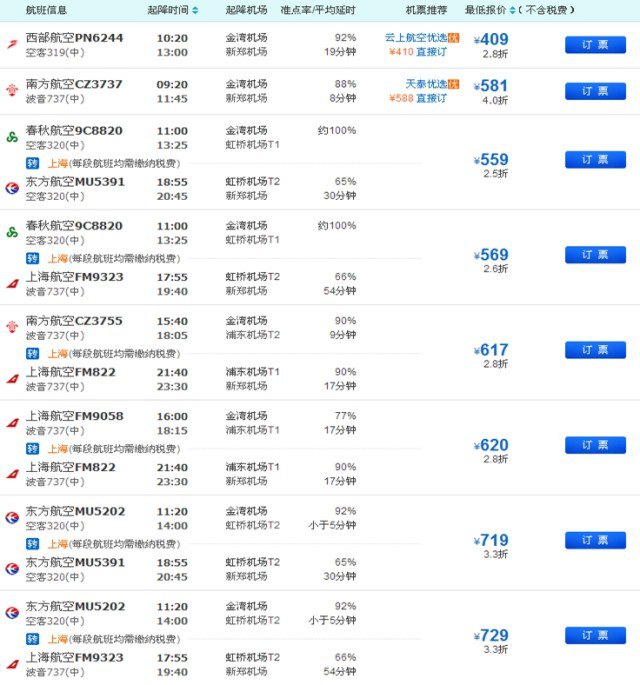Book the ¥620 上海航空FM9058 itinerary
The image size is (640, 685).
pos(595,445)
